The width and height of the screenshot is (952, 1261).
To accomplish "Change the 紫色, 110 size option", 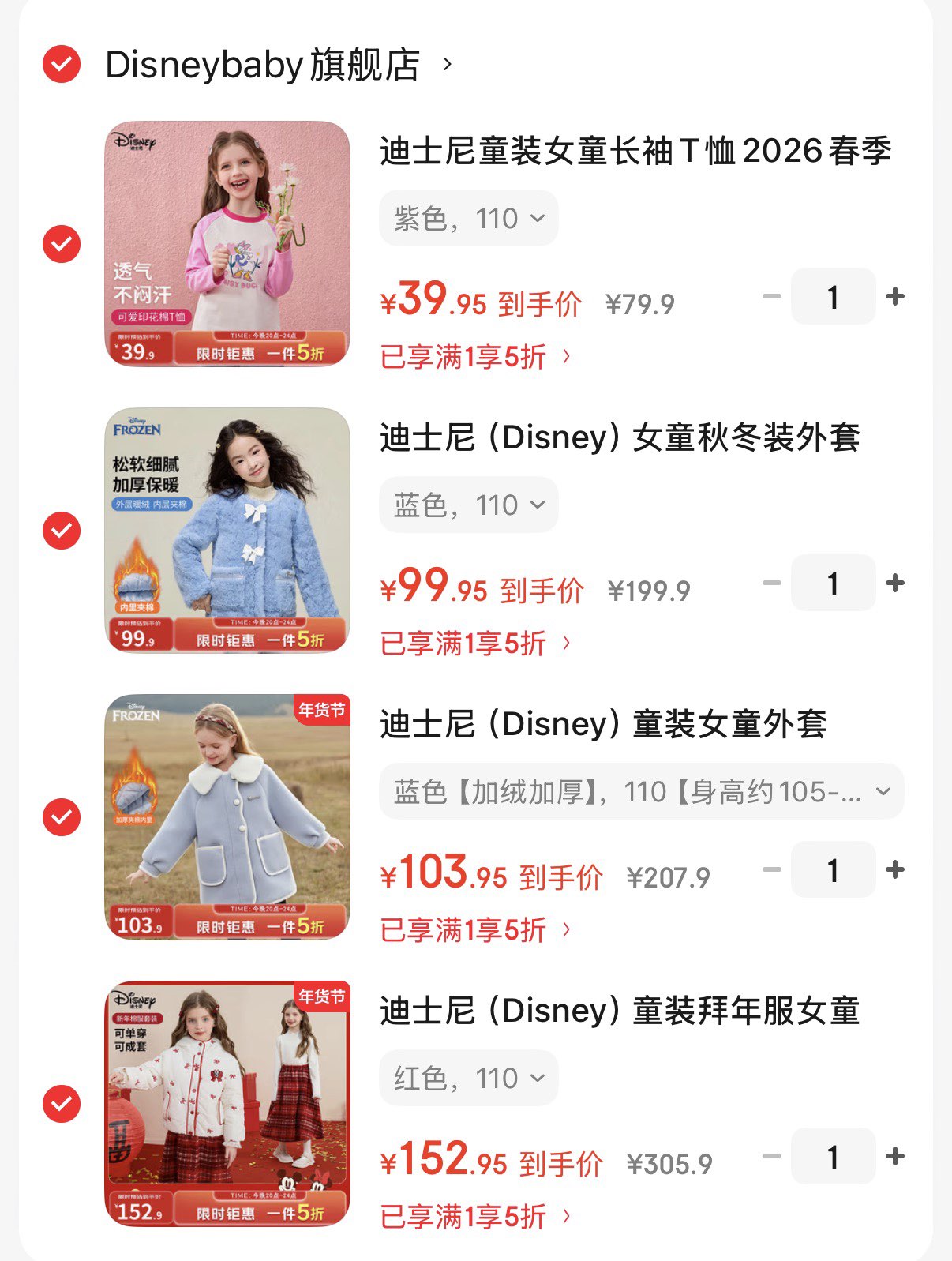I will 469,218.
